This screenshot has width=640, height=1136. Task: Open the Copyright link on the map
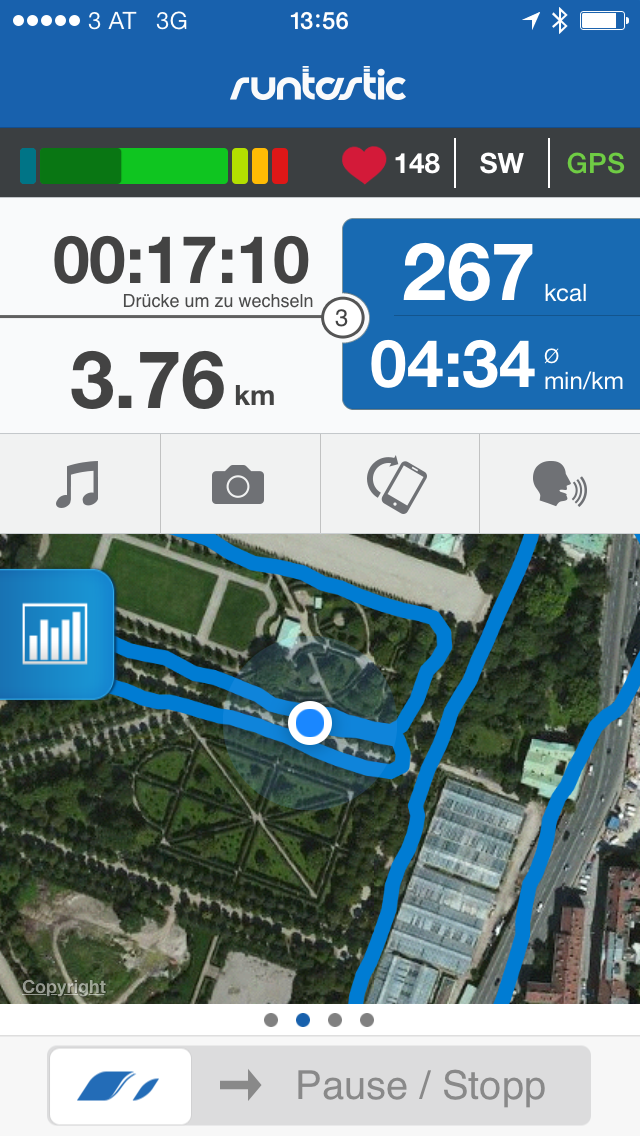click(x=63, y=987)
